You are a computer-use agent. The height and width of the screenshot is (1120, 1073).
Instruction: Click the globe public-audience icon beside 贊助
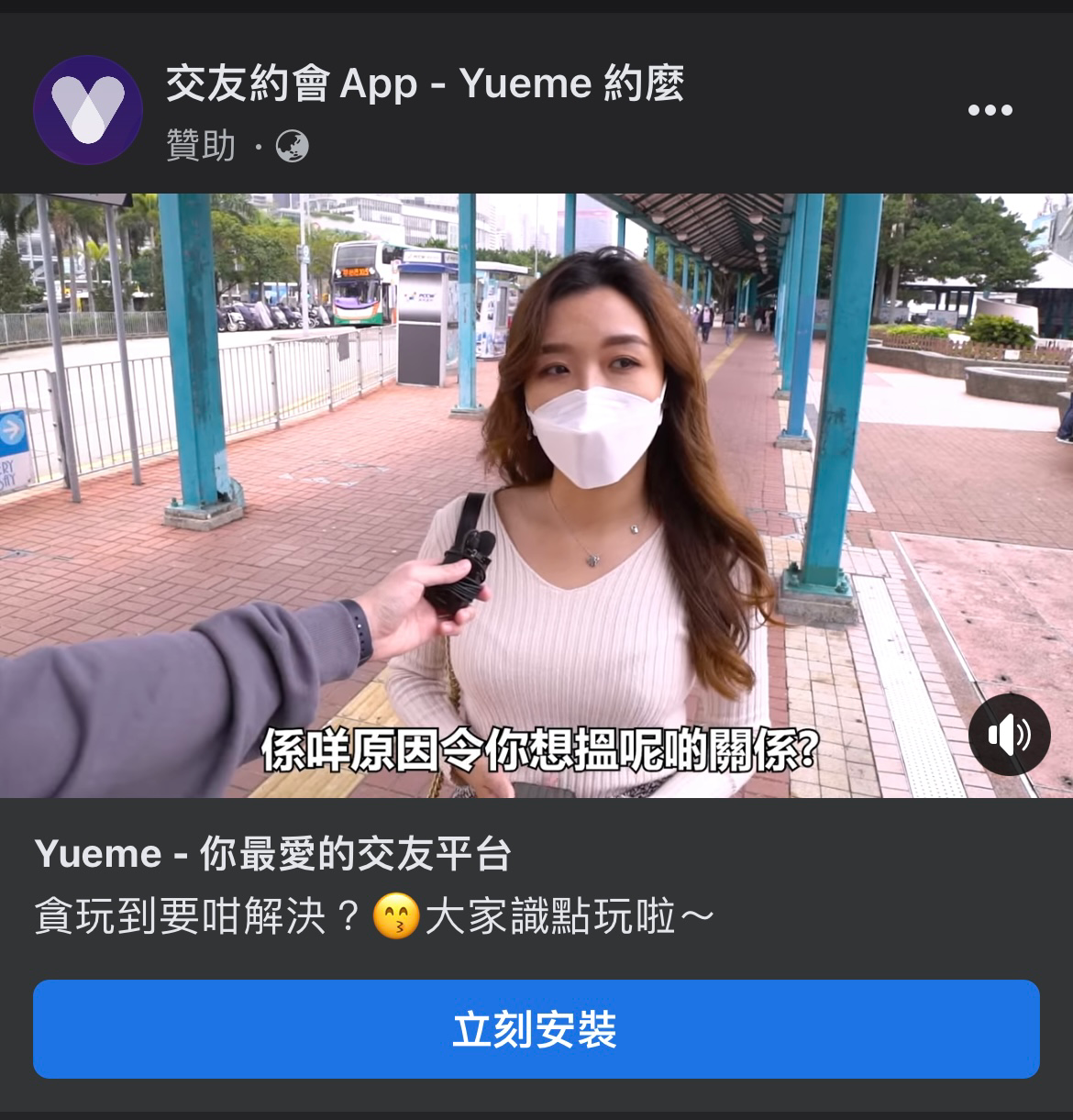293,146
